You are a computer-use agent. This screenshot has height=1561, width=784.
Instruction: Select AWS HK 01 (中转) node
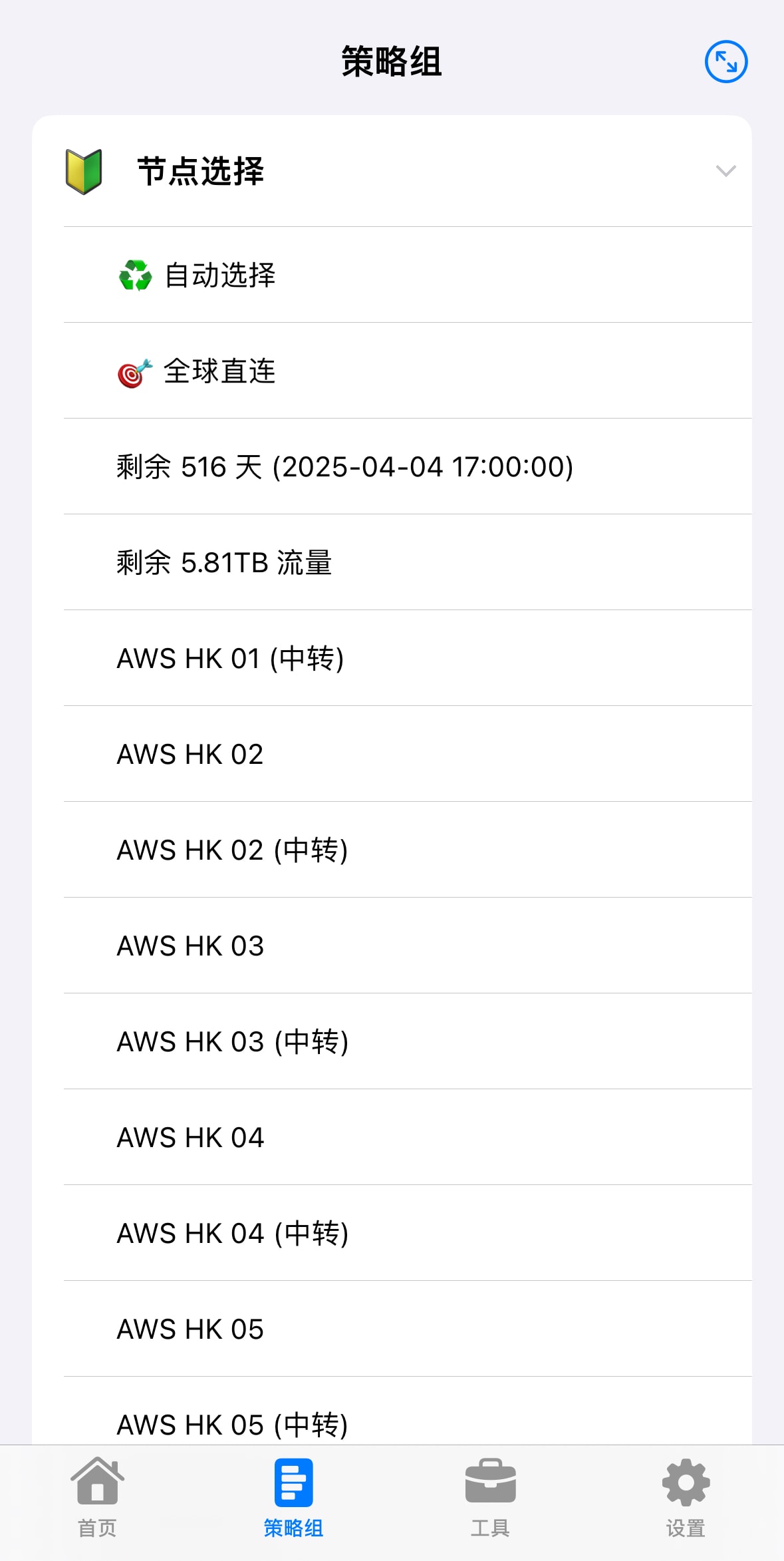coord(408,658)
